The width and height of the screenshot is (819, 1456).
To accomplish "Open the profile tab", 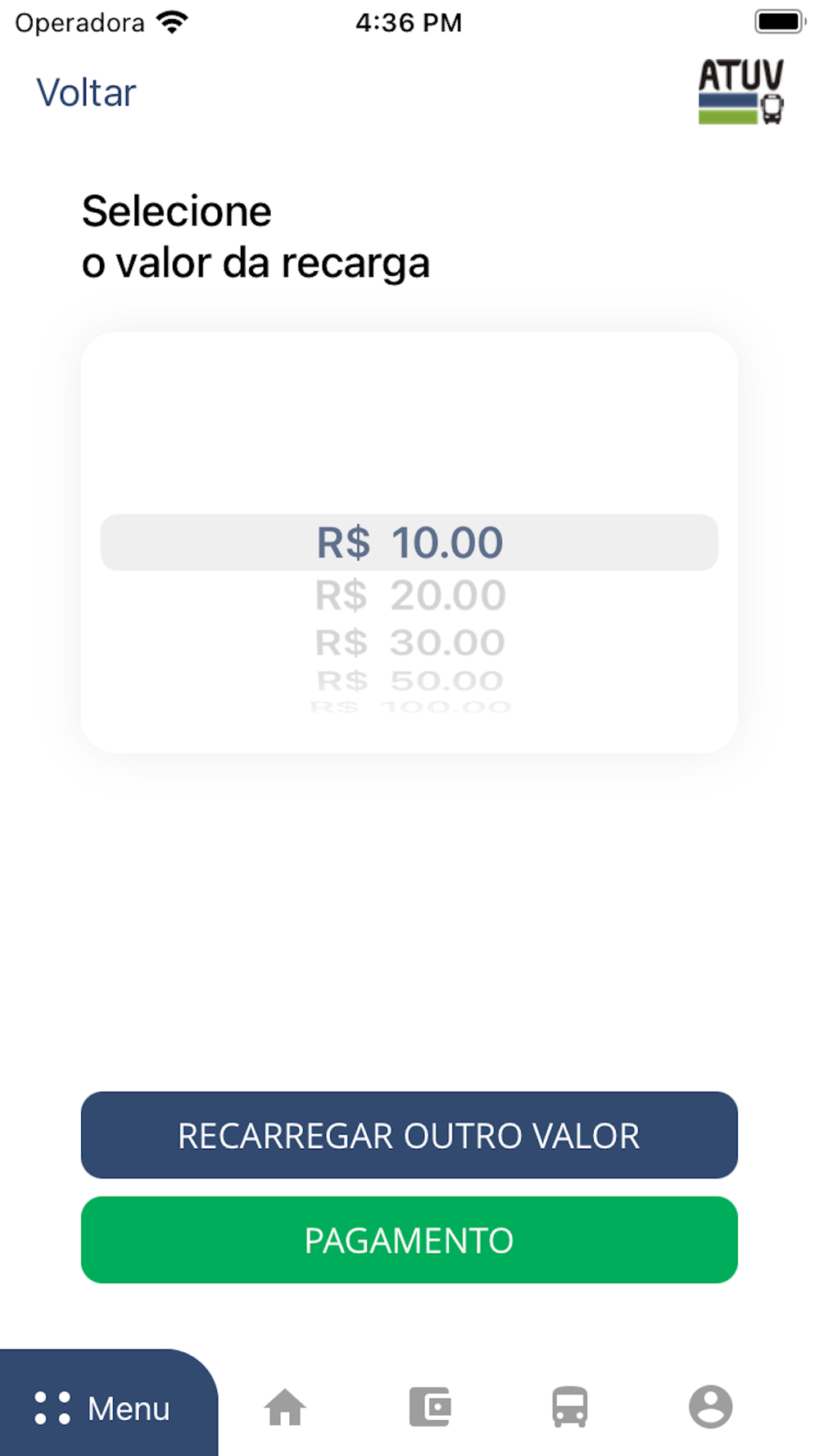I will (x=710, y=1407).
